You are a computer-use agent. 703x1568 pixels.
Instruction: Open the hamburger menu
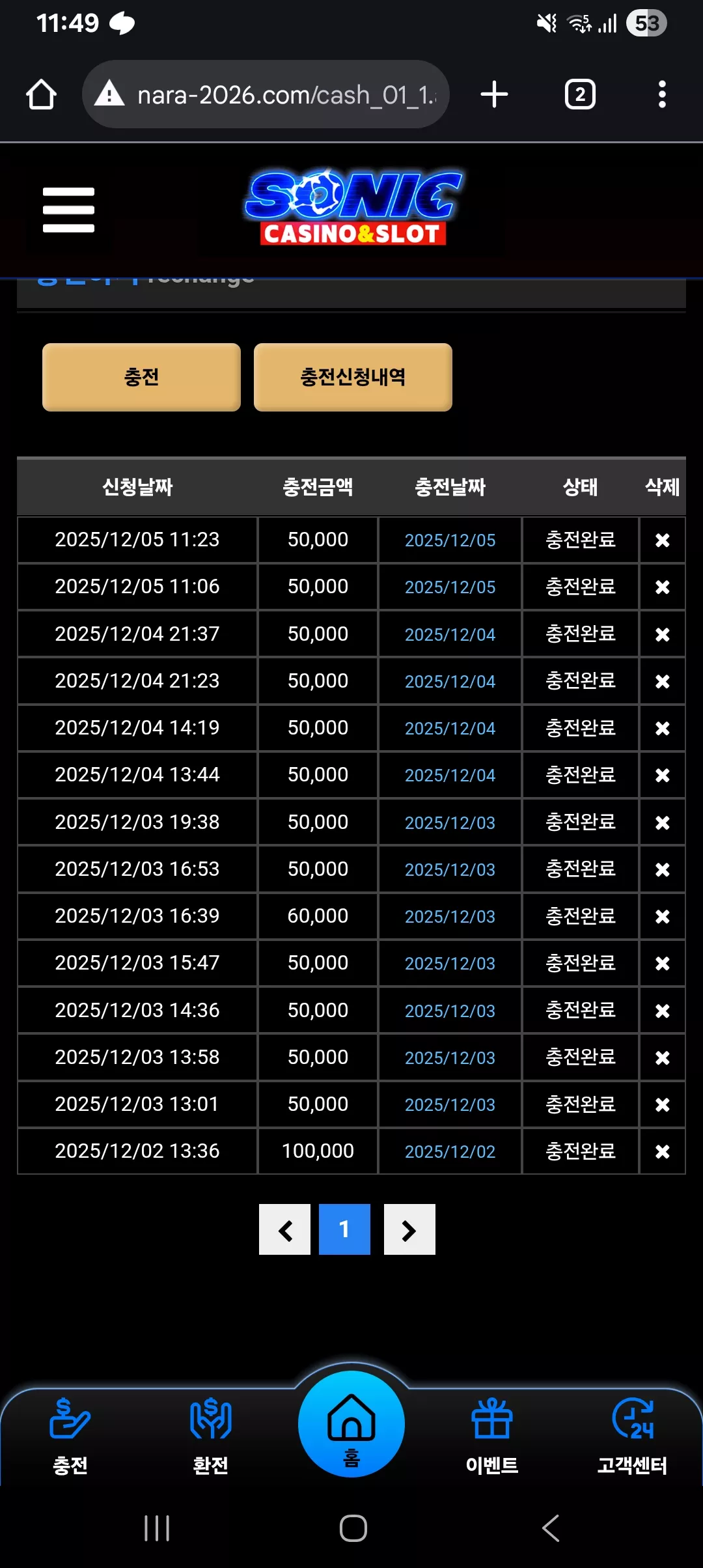tap(68, 210)
